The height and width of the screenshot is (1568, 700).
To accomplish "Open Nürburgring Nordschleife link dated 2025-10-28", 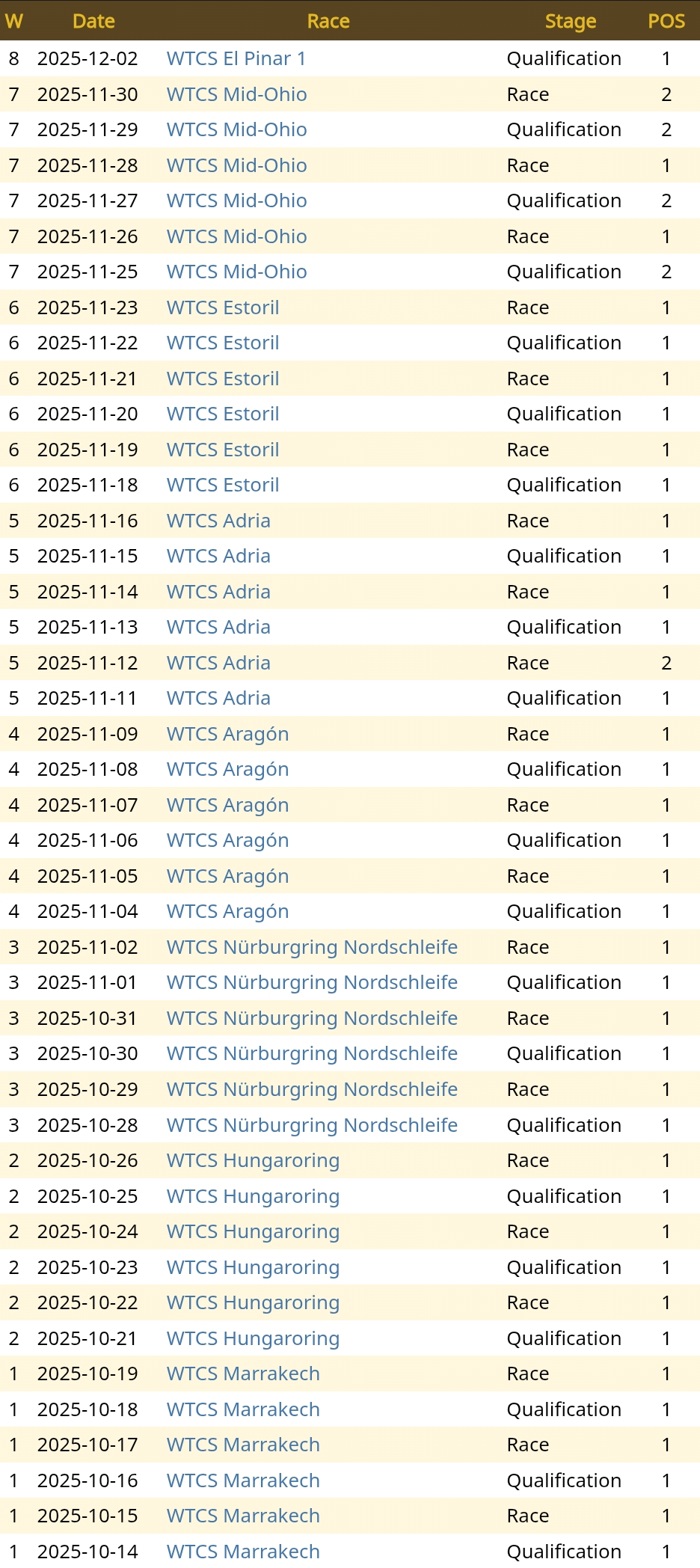I will (312, 1126).
